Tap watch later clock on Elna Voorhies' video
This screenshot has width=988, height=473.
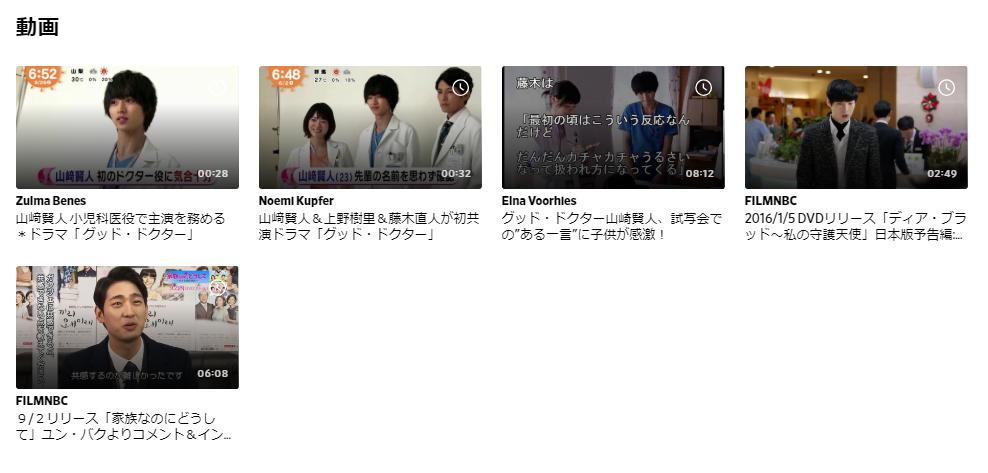pos(703,88)
